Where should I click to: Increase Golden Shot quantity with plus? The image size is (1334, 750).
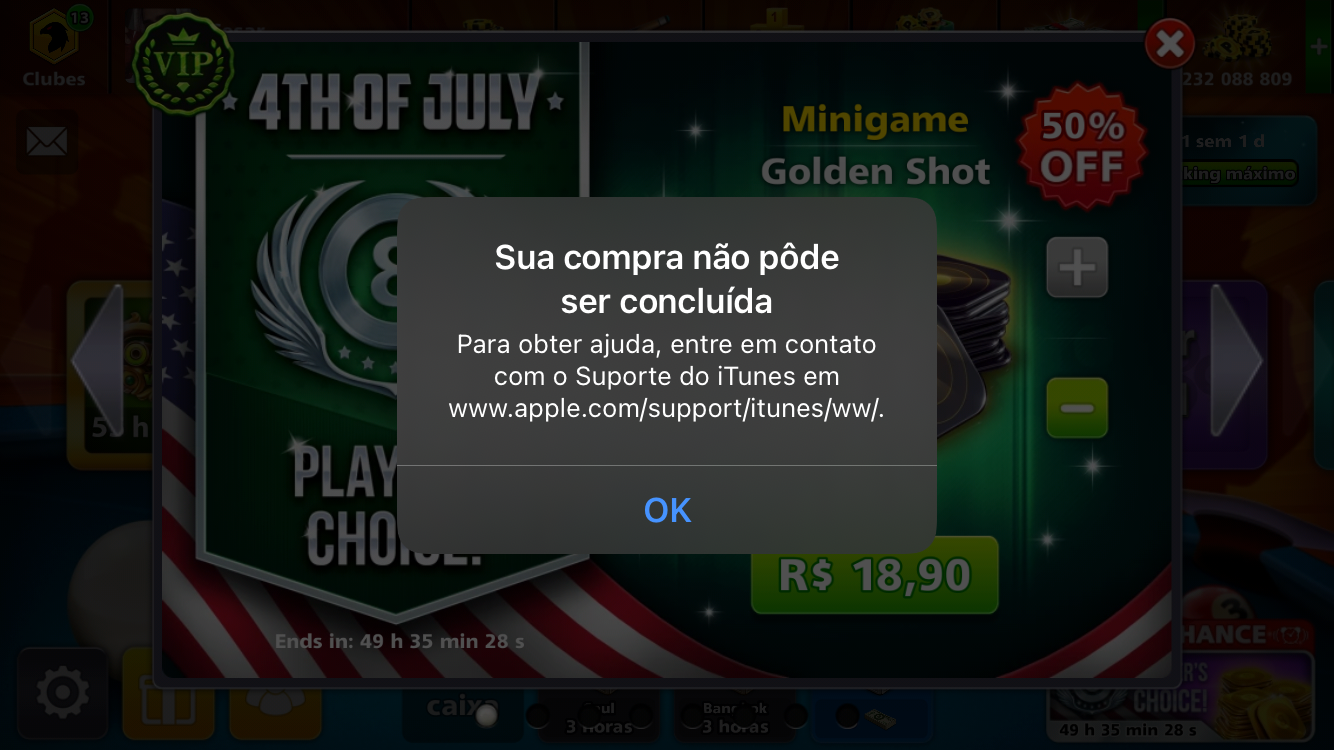(x=1077, y=268)
